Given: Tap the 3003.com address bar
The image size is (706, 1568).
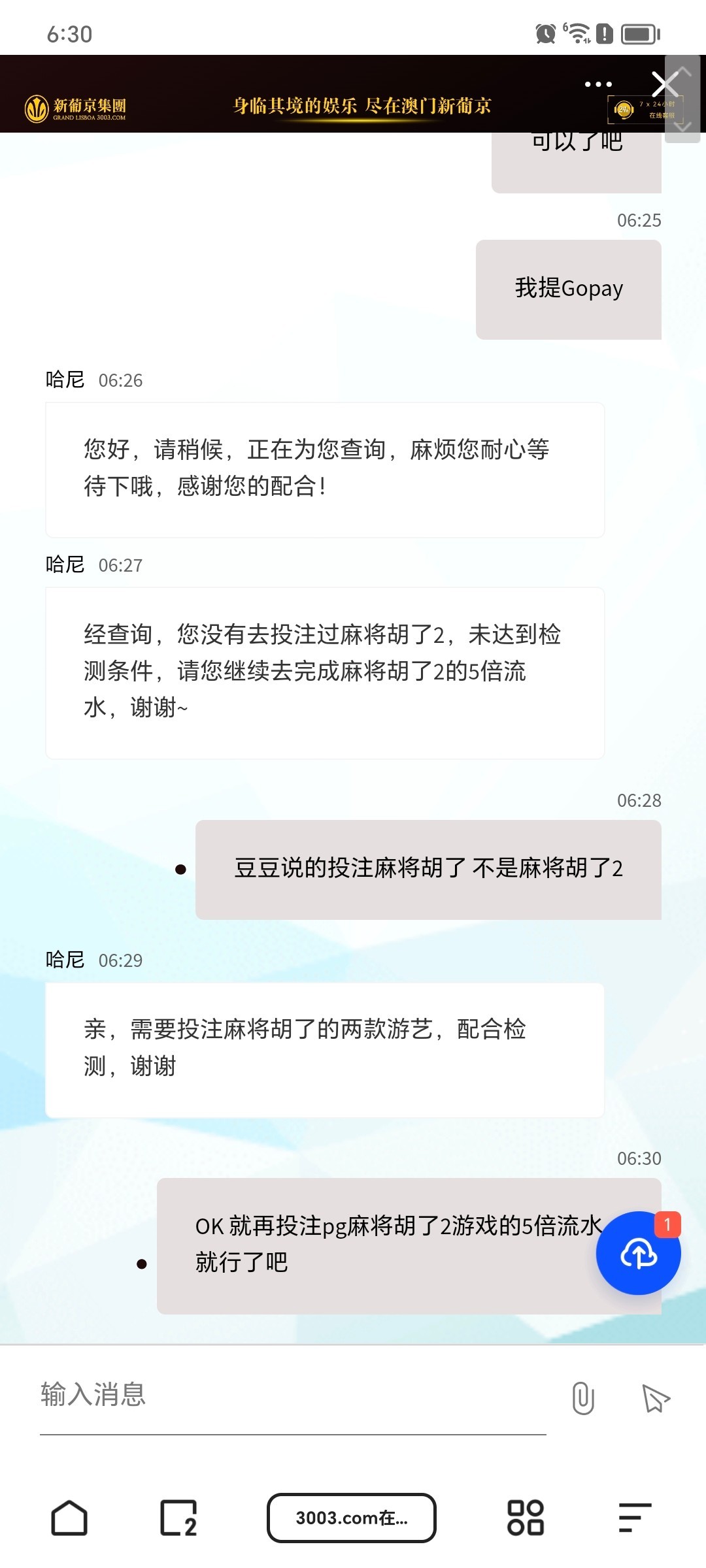Looking at the screenshot, I should 352,1517.
